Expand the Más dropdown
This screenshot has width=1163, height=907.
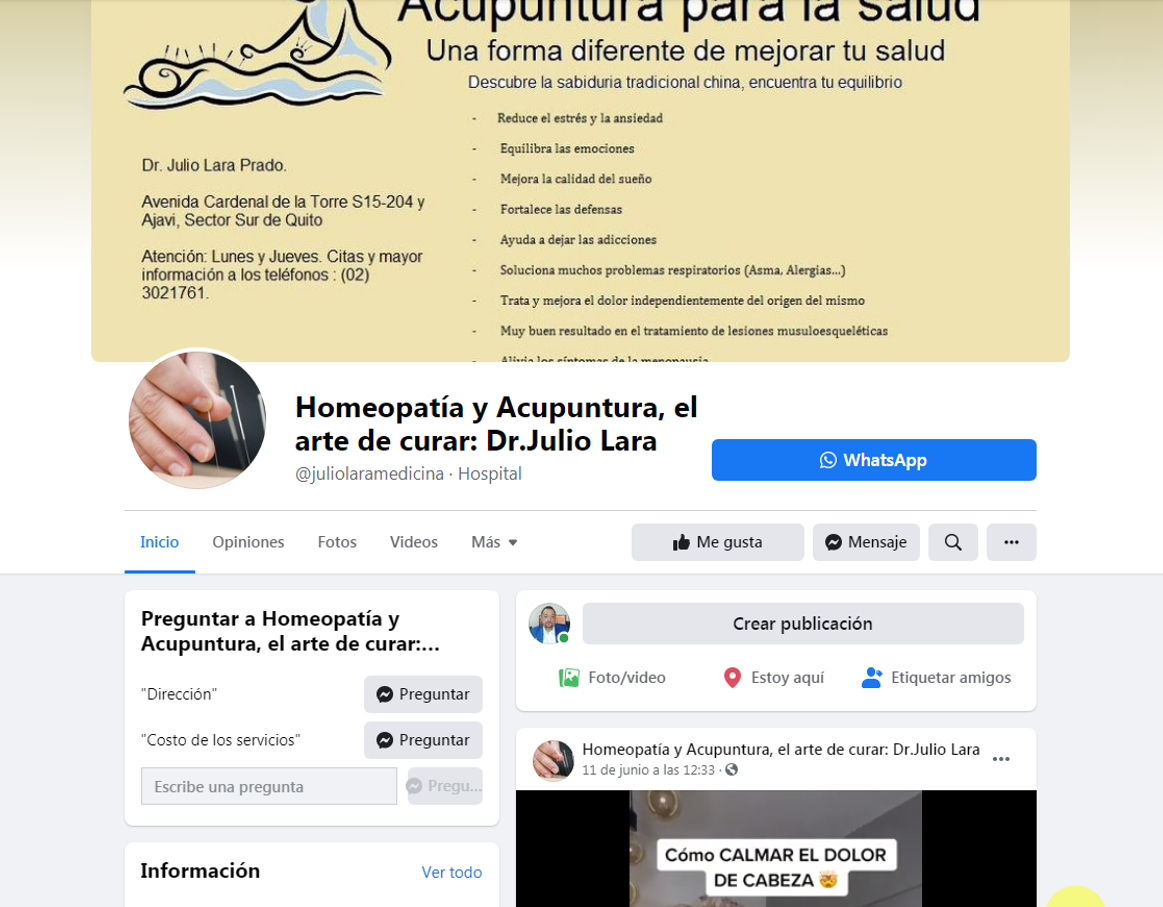point(494,542)
